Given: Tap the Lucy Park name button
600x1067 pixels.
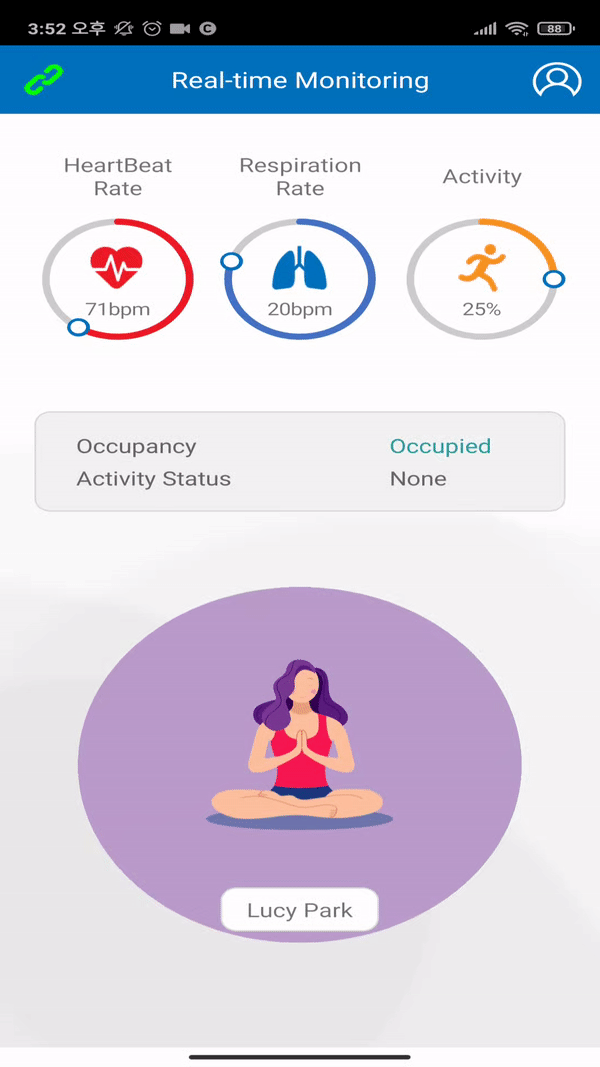Looking at the screenshot, I should click(x=300, y=910).
